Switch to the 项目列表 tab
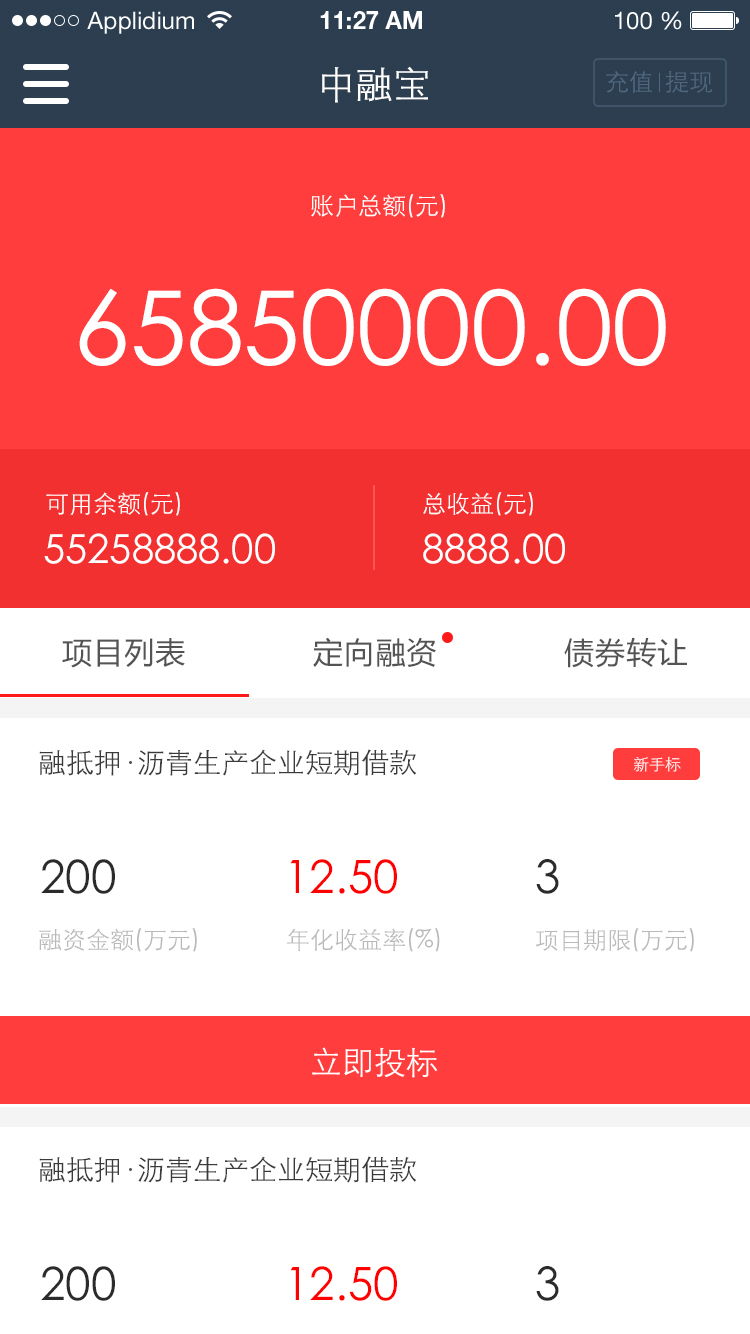The height and width of the screenshot is (1334, 750). pos(124,653)
